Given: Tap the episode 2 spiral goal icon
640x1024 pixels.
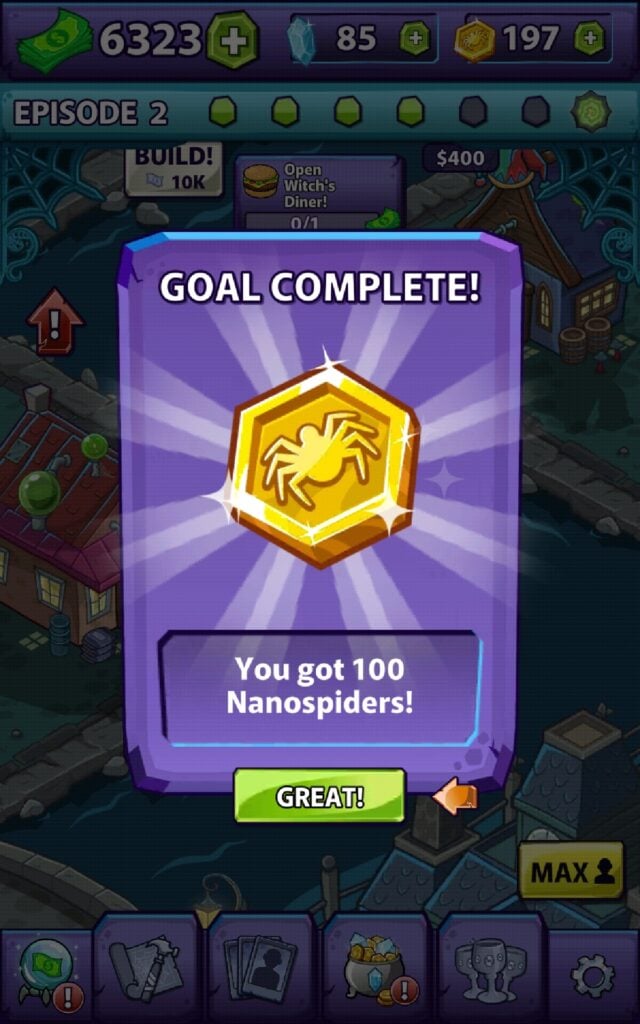Looking at the screenshot, I should [590, 111].
